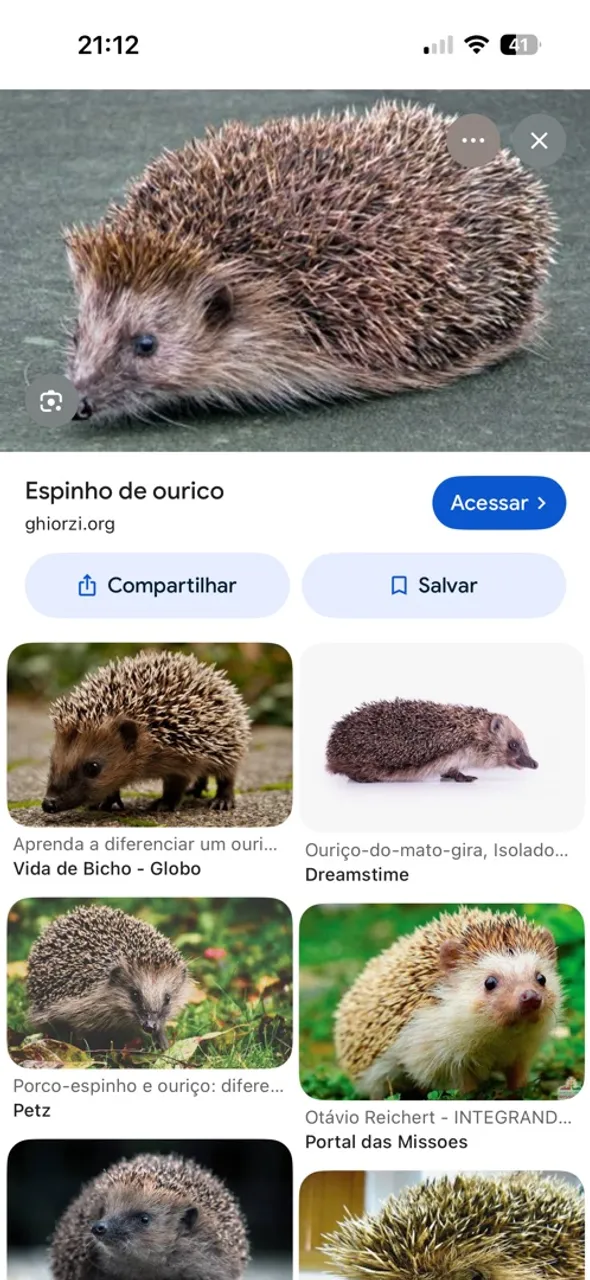Tap Acessar to visit ghiorzi.org
Screen dimensions: 590x1280
coord(499,503)
